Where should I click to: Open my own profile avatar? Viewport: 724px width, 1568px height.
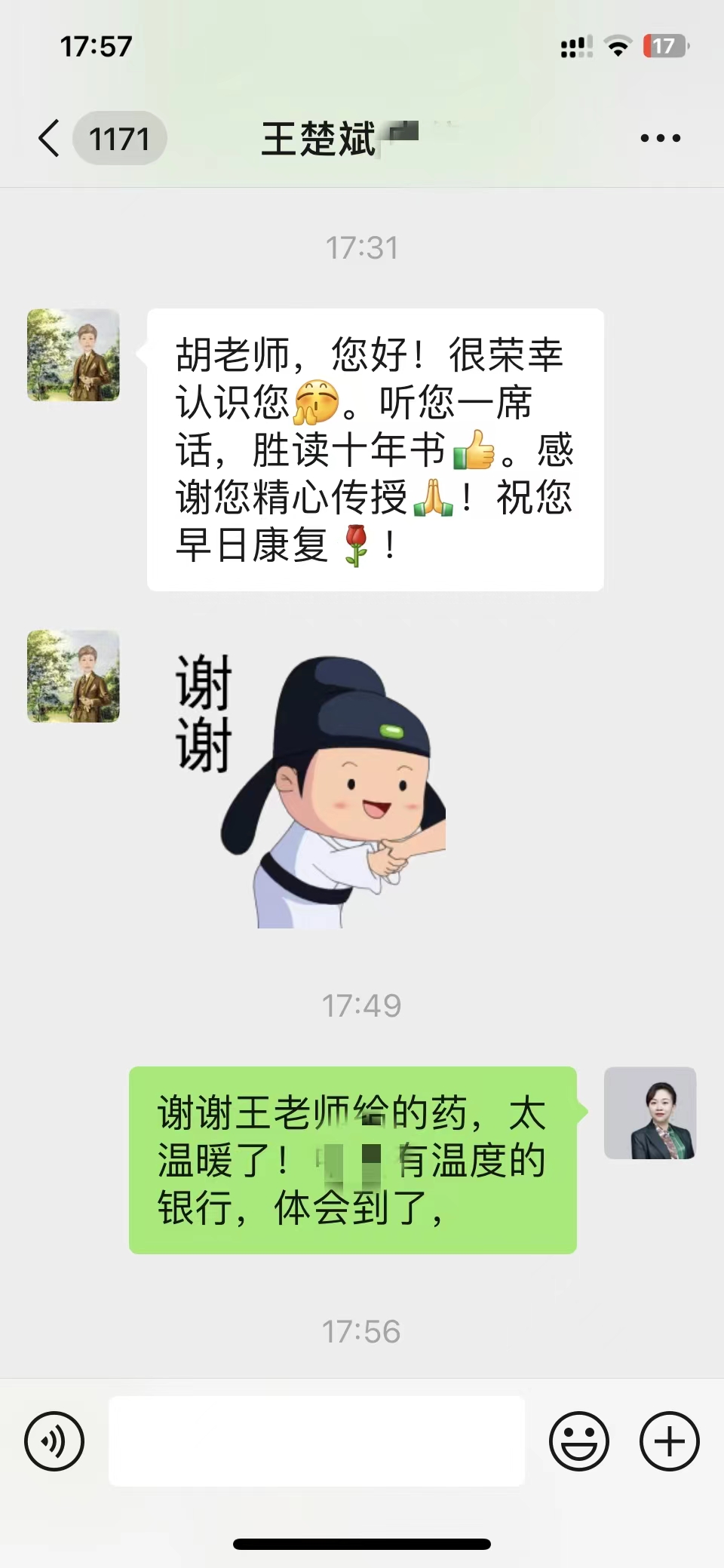tap(649, 1112)
